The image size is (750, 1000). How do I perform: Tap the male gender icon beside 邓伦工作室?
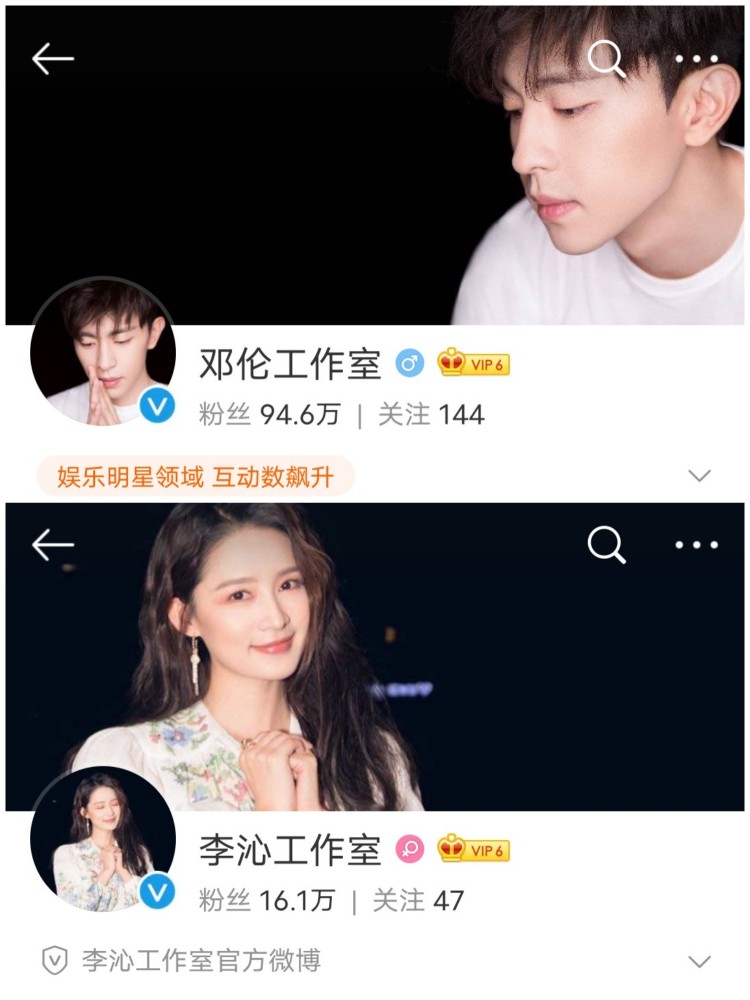408,362
